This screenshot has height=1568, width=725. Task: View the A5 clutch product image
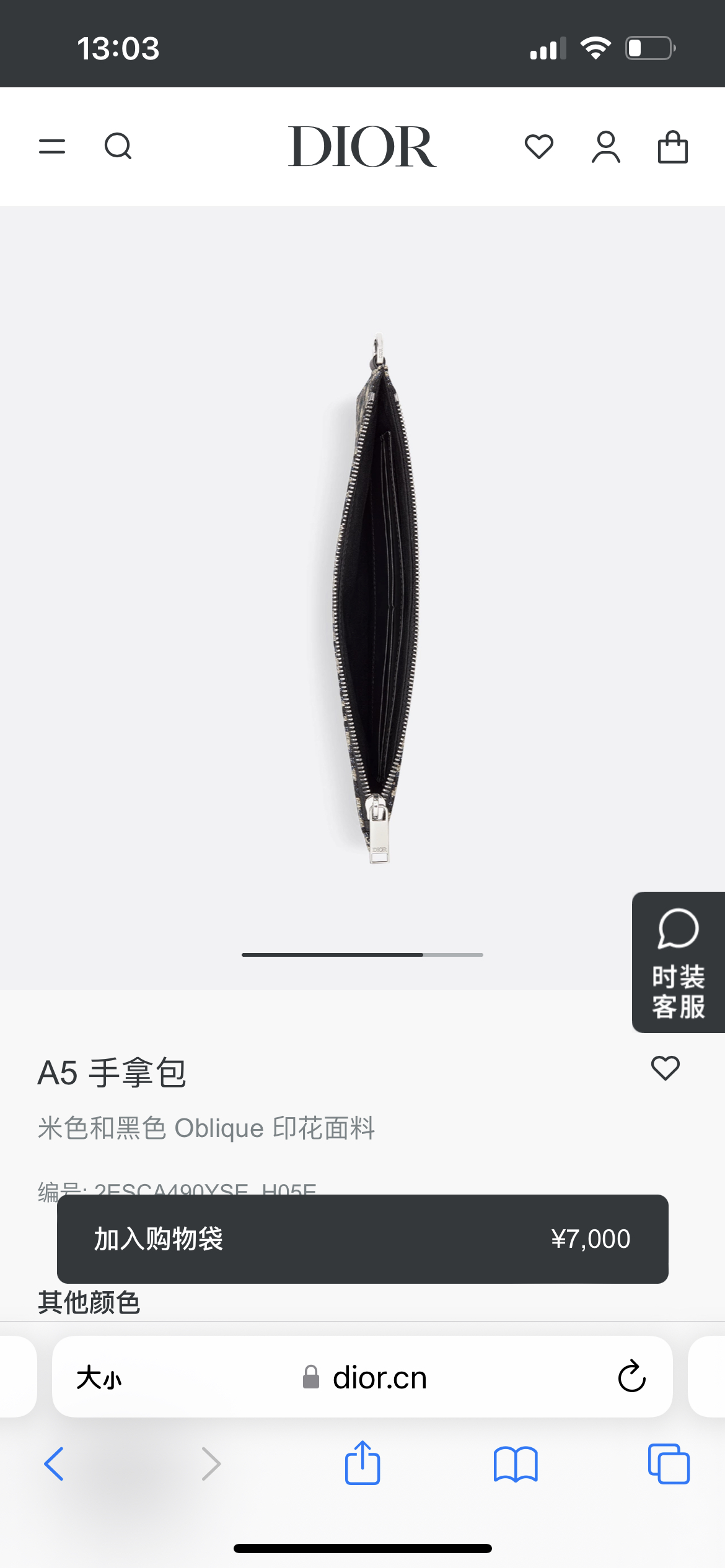(376, 598)
